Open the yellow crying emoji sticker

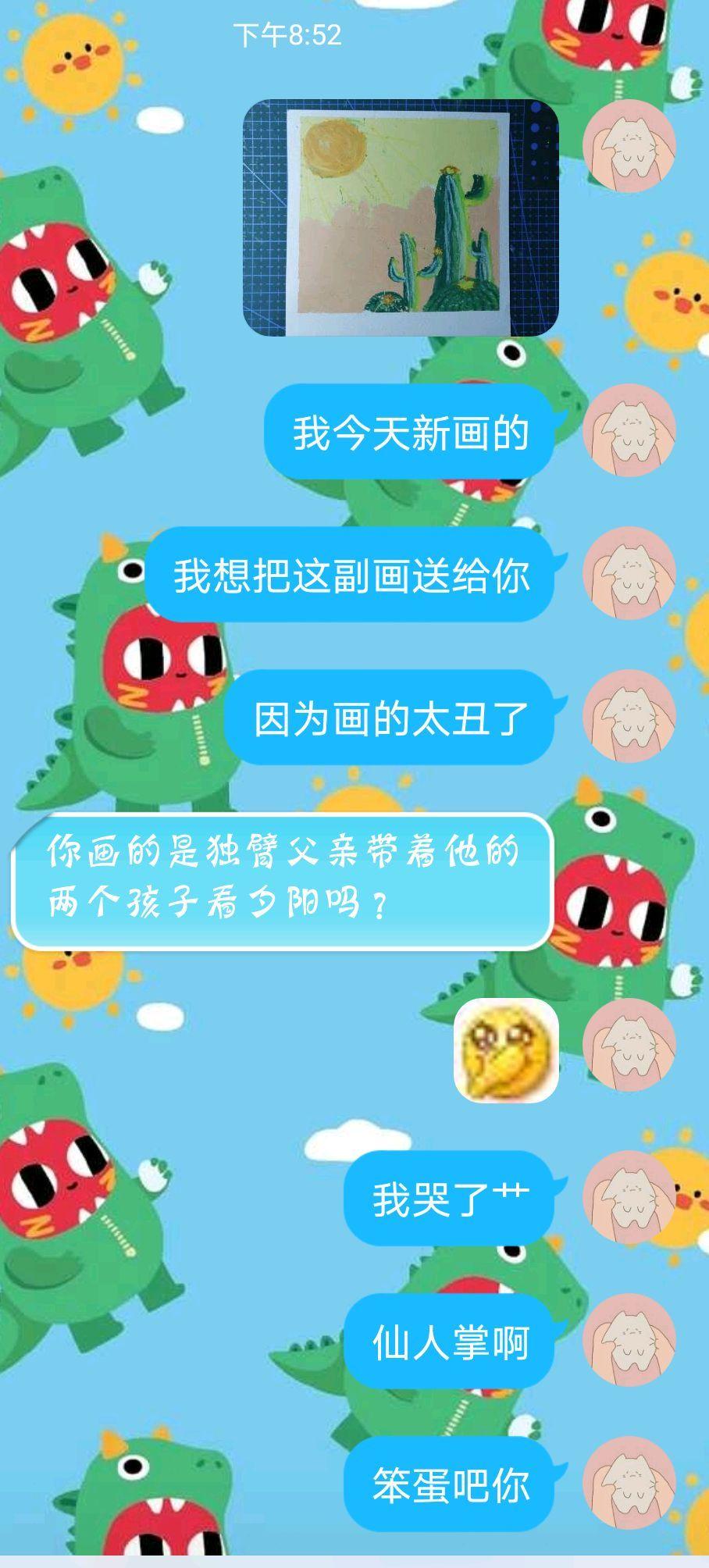506,1050
